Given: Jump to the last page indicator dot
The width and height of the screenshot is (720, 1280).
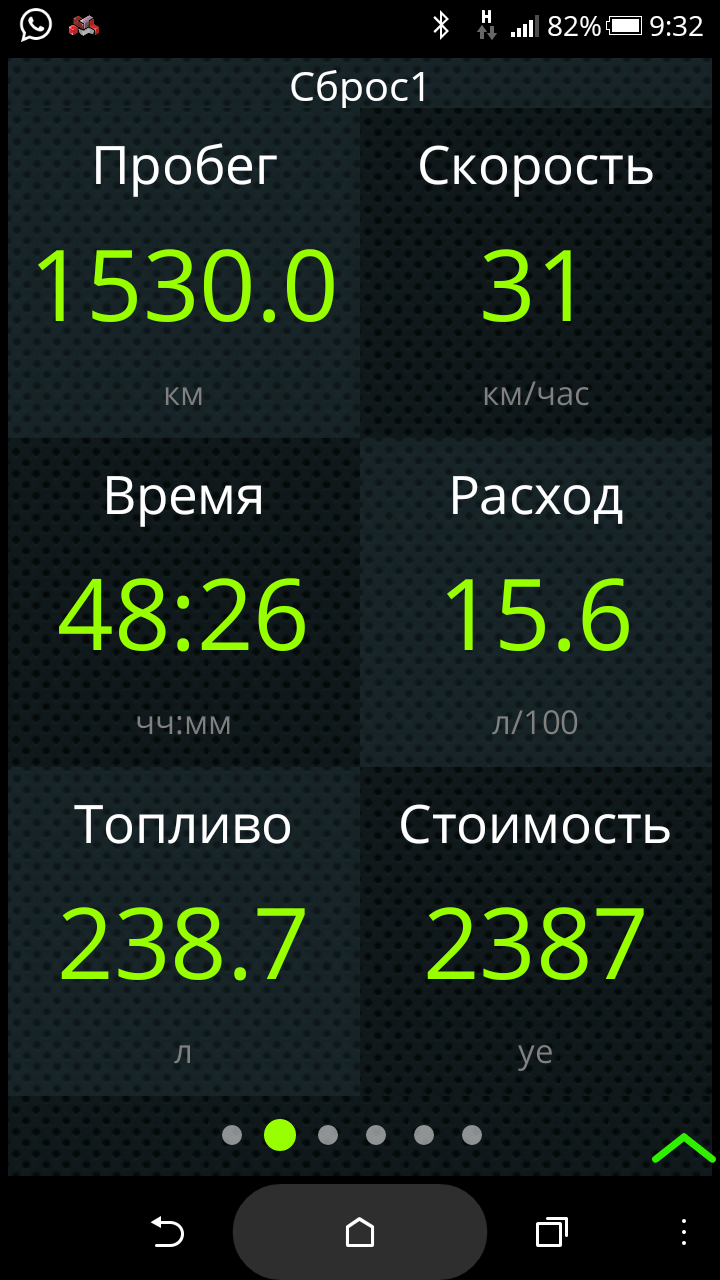Looking at the screenshot, I should point(472,1135).
